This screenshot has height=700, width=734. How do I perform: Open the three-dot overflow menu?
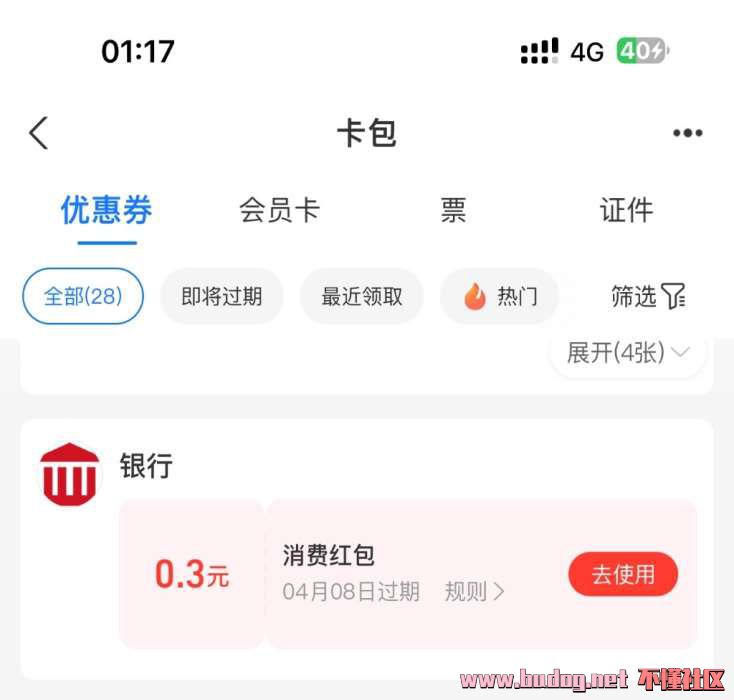point(687,133)
